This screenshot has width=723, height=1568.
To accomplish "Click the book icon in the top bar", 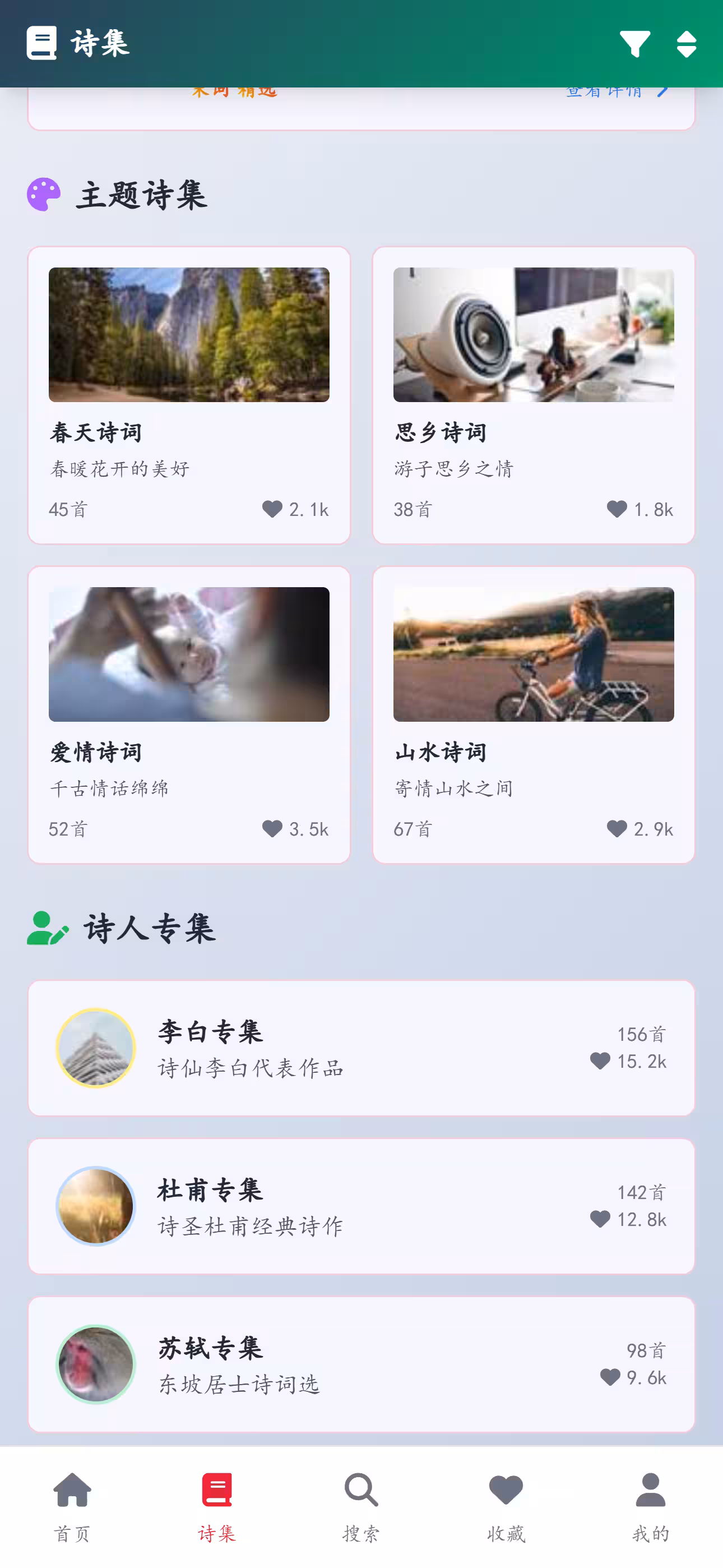I will pos(41,43).
